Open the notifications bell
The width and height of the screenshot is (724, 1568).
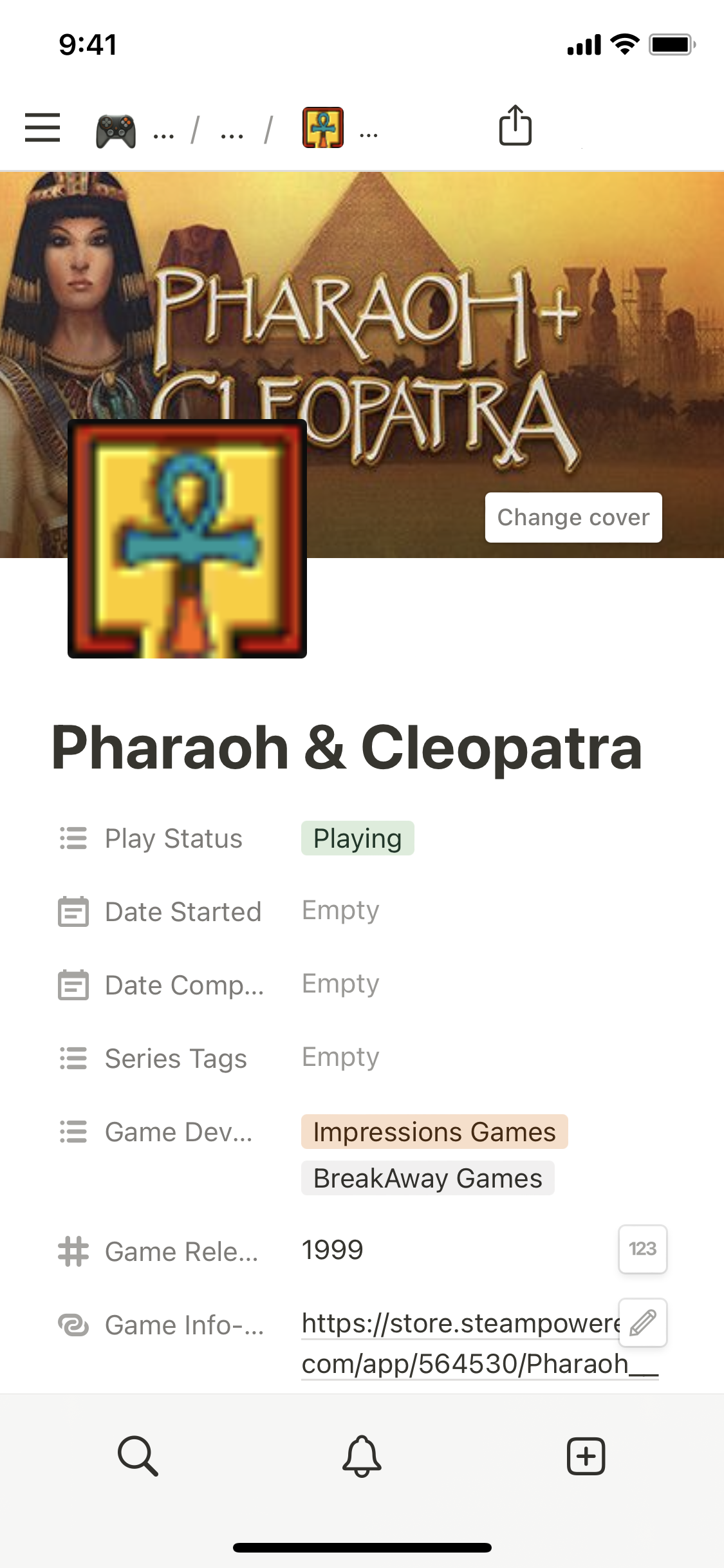(x=362, y=1456)
